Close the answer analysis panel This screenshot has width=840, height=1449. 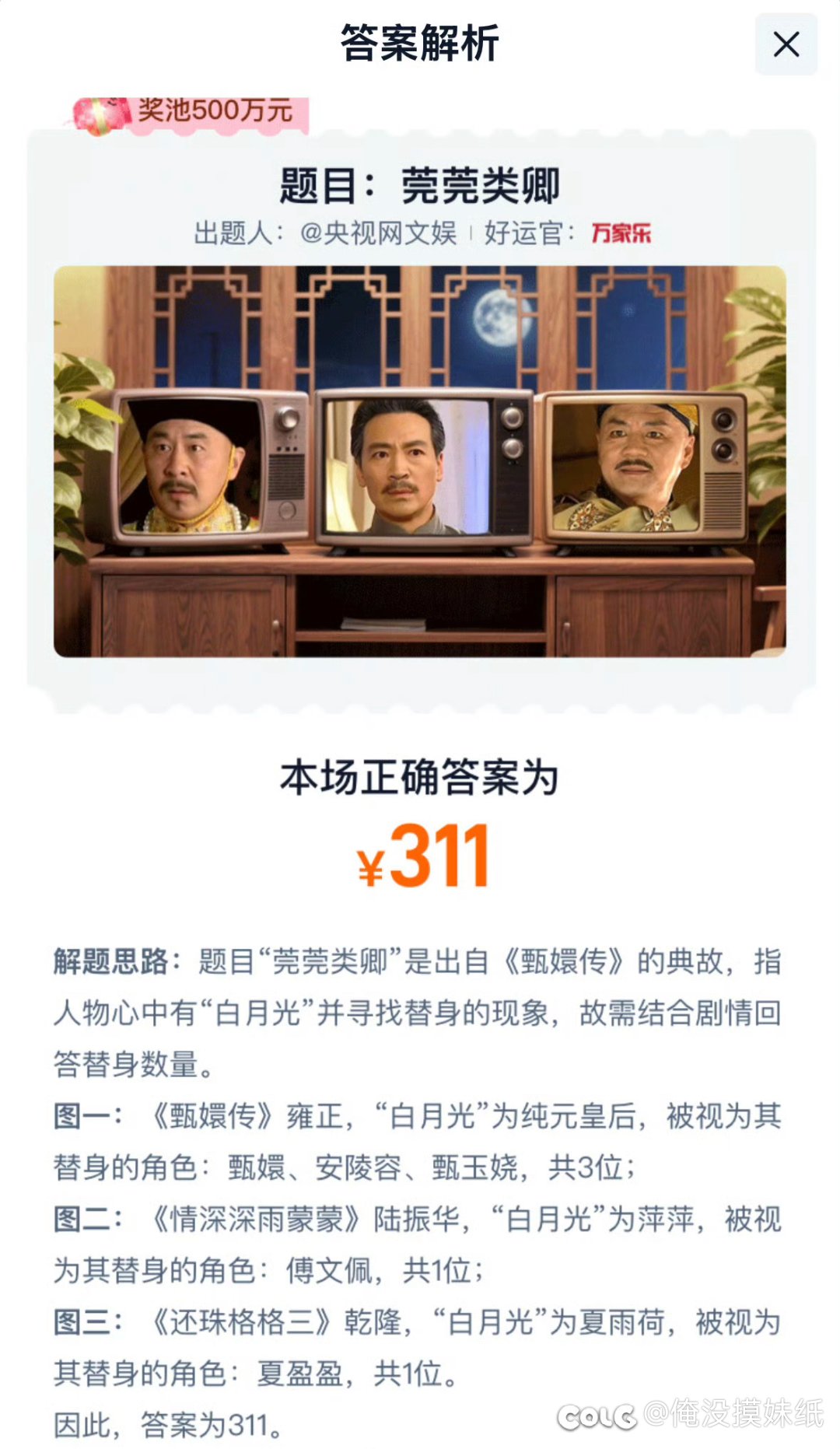pyautogui.click(x=786, y=44)
